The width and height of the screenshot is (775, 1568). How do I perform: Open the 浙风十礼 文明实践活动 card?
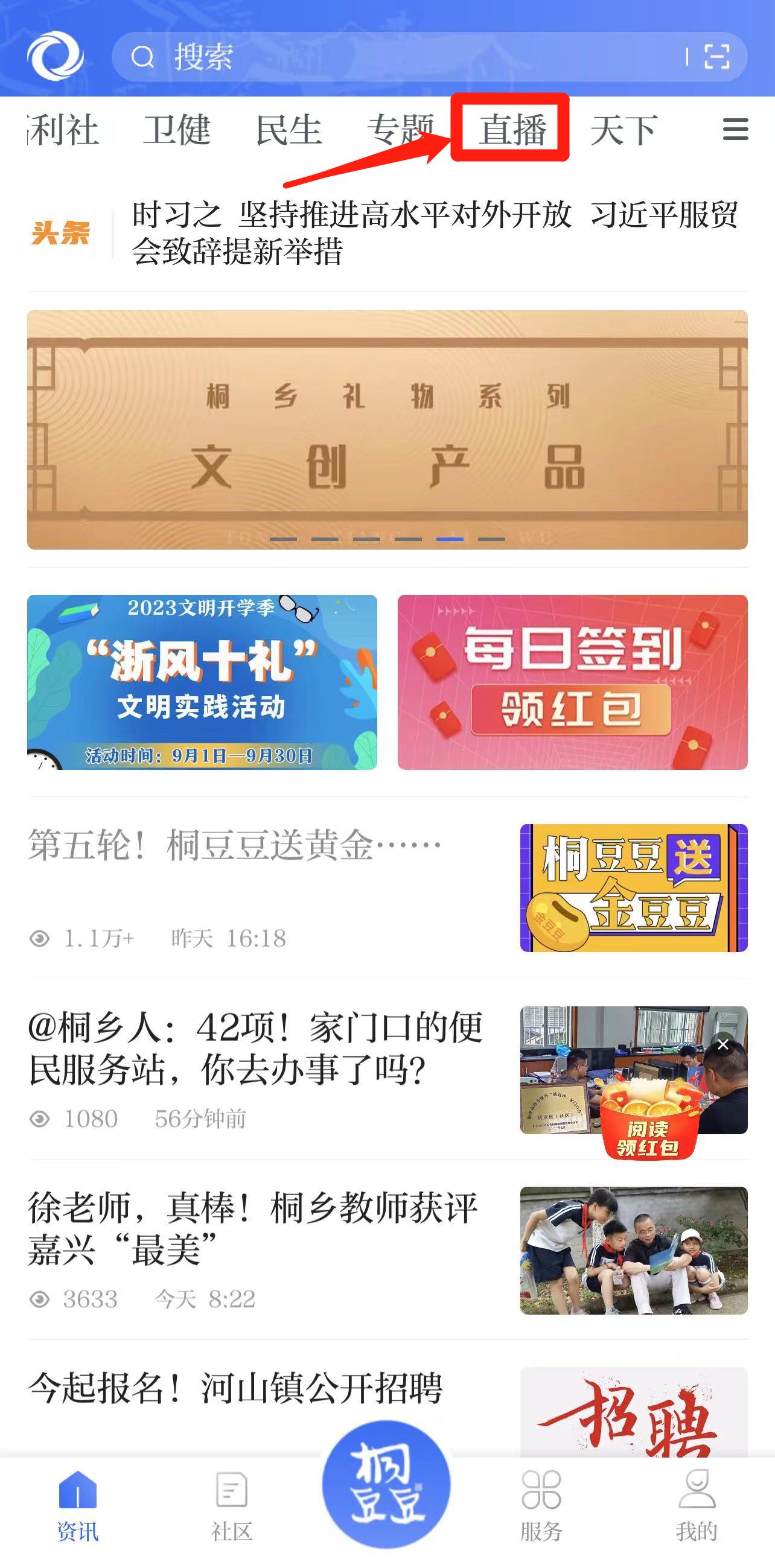[202, 682]
